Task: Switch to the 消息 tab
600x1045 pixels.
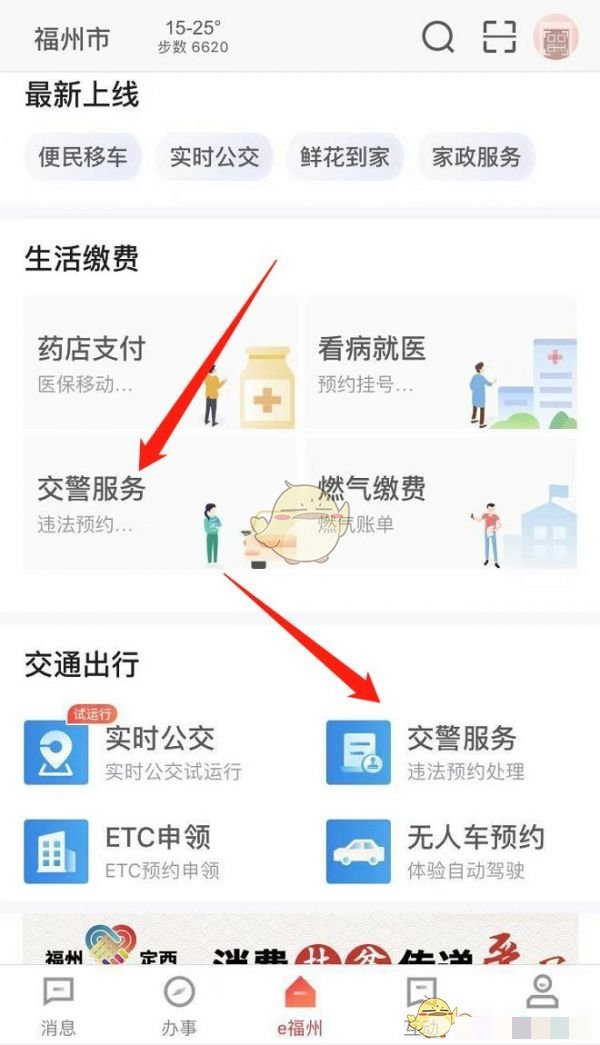Action: (x=58, y=1005)
